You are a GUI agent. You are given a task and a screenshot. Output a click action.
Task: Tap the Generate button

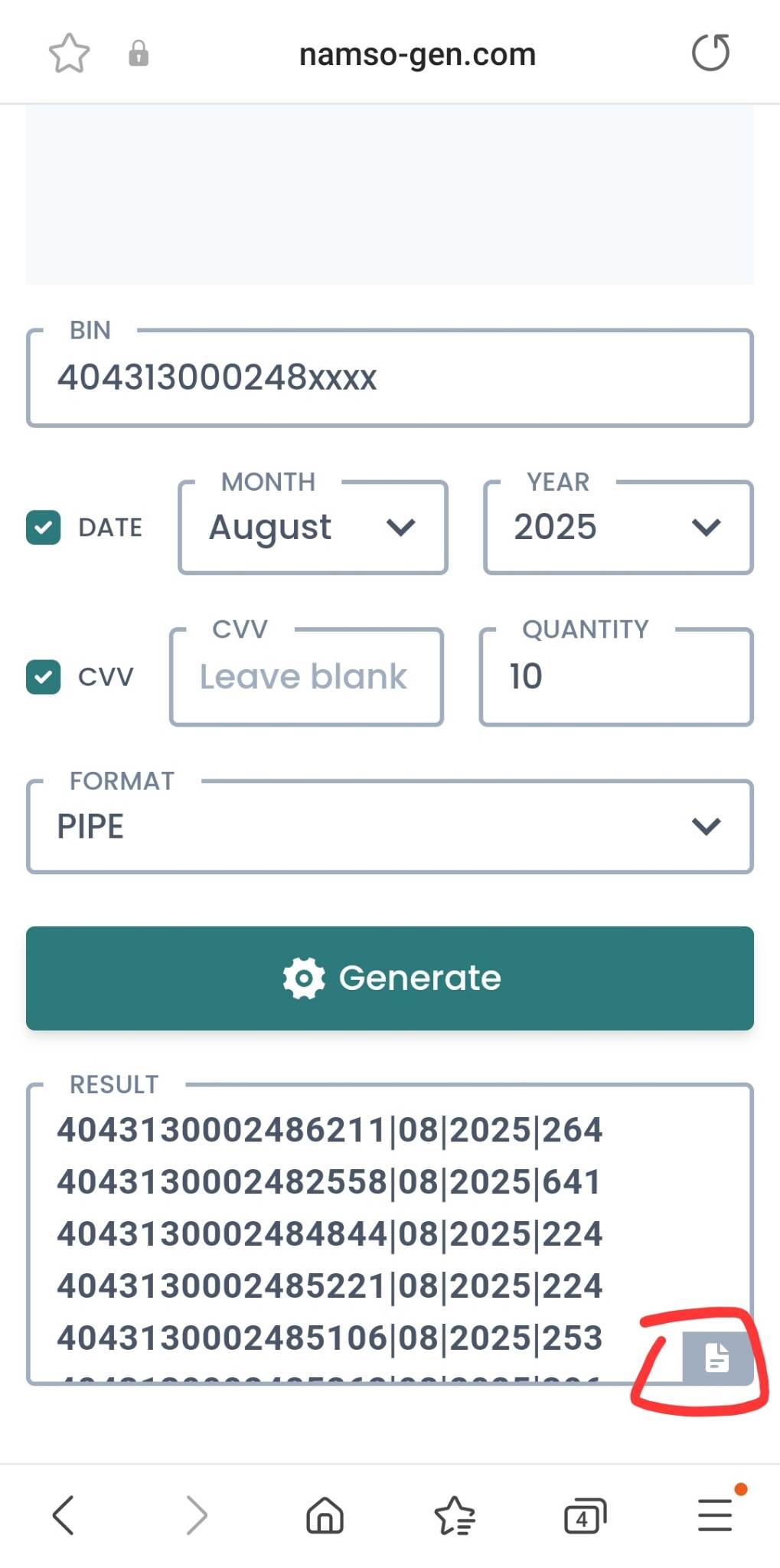(390, 978)
